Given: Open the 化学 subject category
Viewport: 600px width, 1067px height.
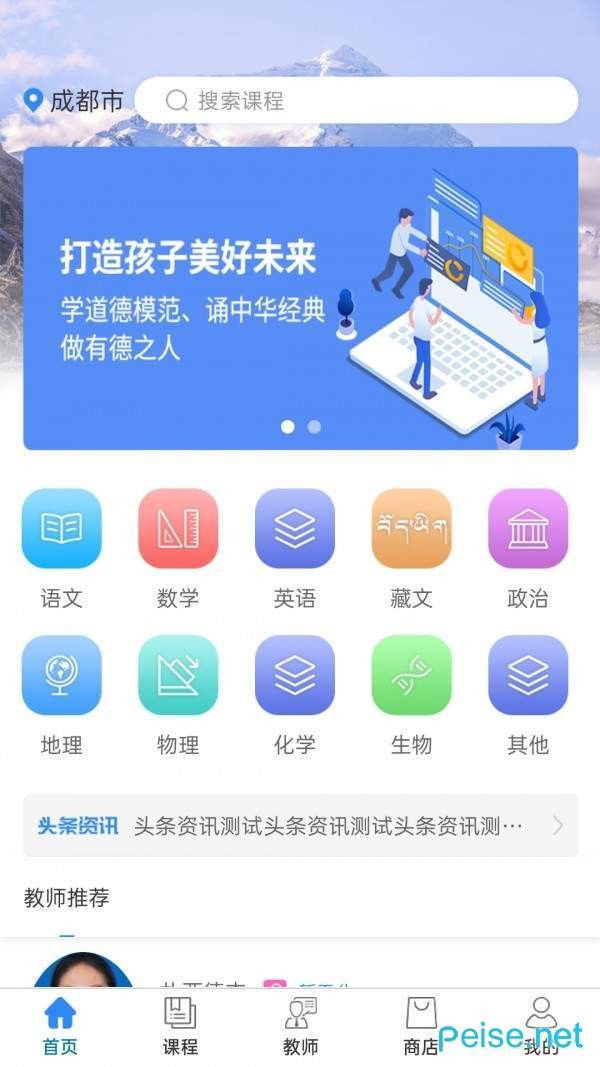Looking at the screenshot, I should (x=295, y=676).
